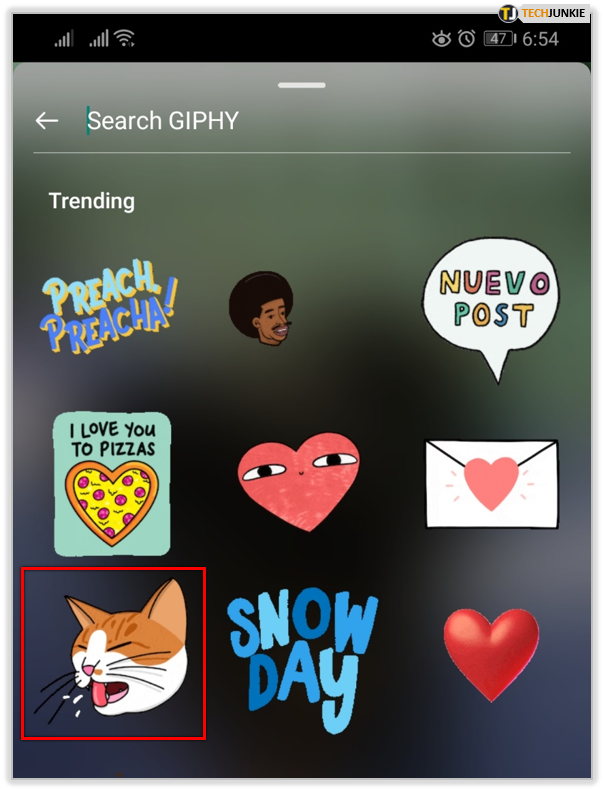
Task: Pick the envelope with heart sticker
Action: pos(491,483)
